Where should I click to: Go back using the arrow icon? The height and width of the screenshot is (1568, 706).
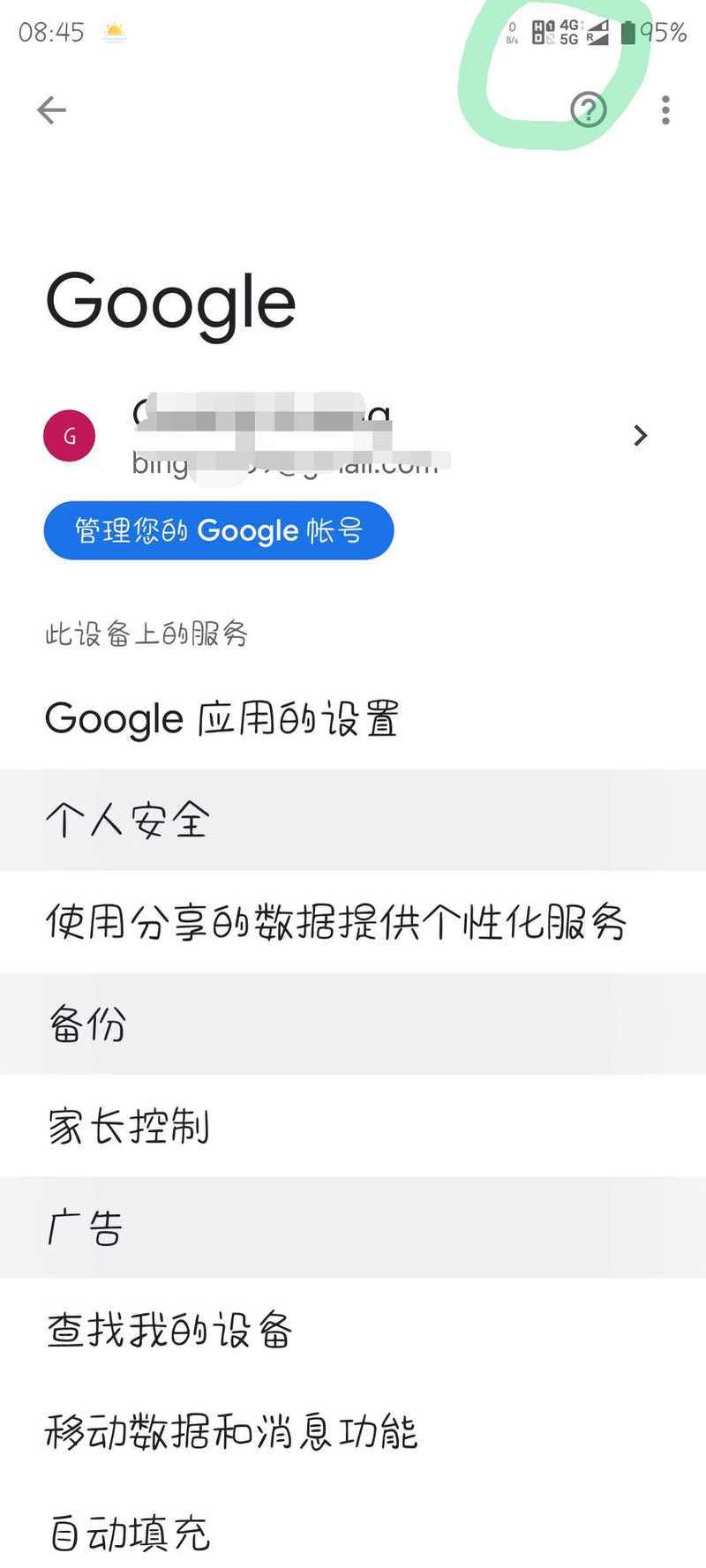(51, 110)
